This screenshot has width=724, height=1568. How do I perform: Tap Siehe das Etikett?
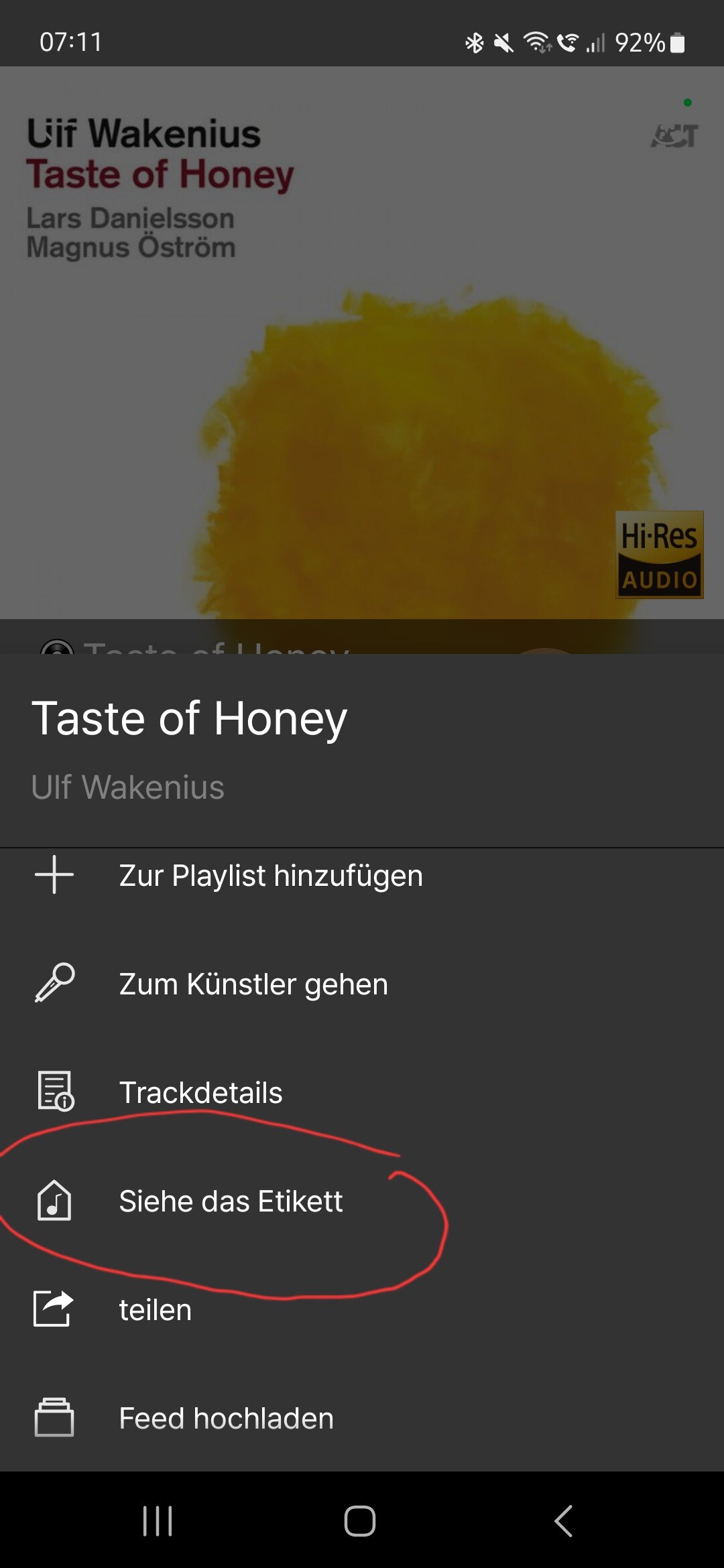point(362,1201)
